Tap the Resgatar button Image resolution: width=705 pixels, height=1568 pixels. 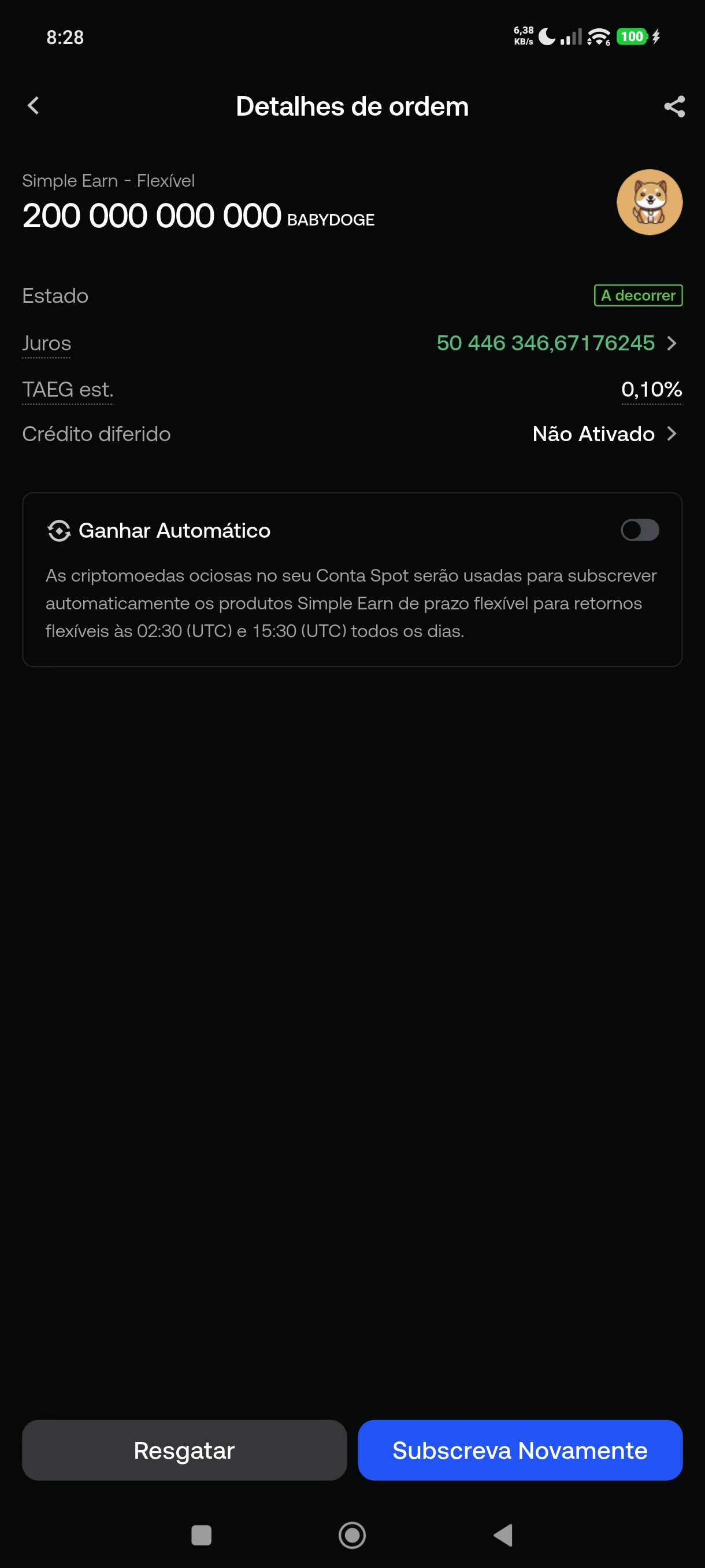184,1450
